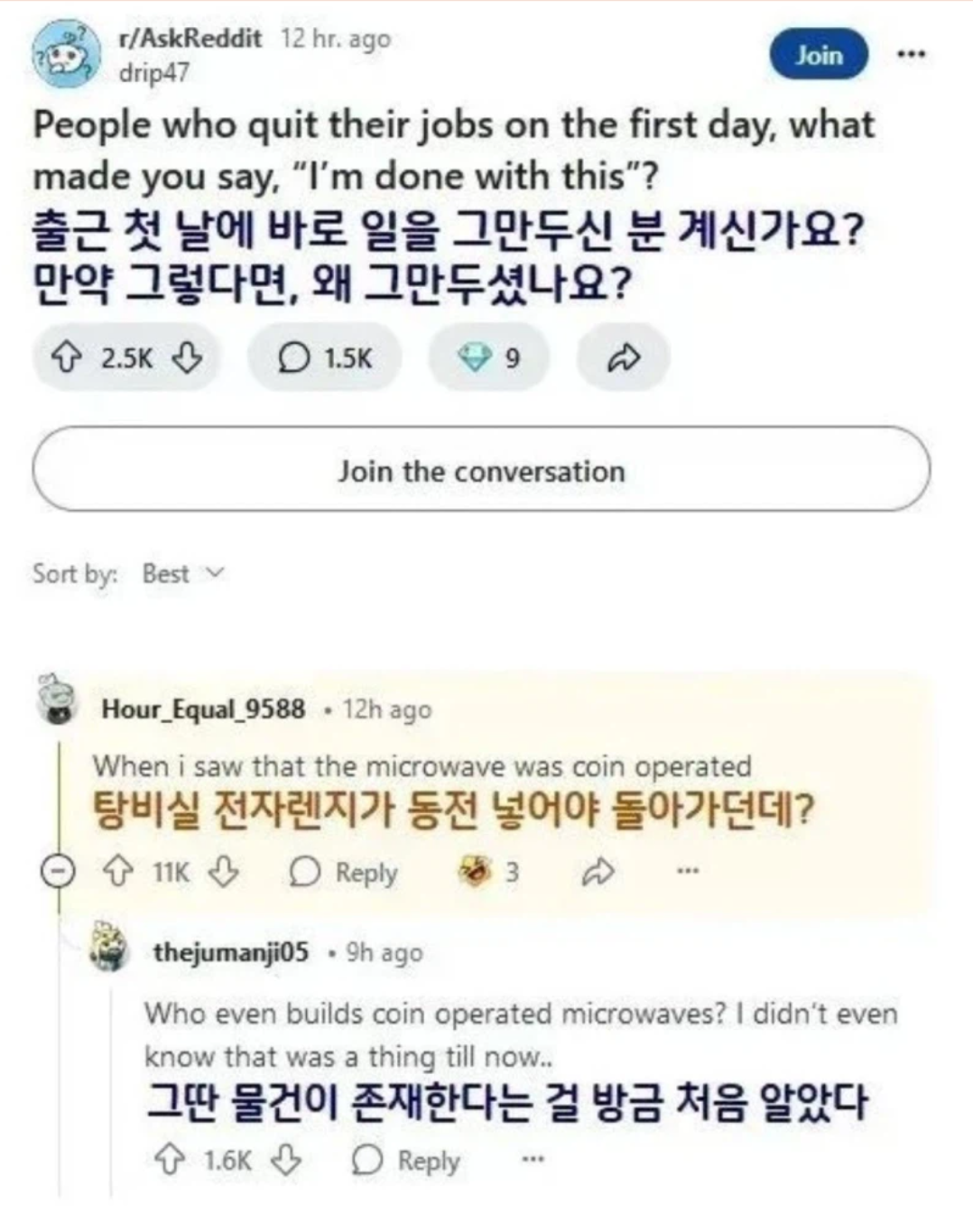Downvote thejumanji05's reply
Screen dimensions: 973x1232
pyautogui.click(x=283, y=1162)
